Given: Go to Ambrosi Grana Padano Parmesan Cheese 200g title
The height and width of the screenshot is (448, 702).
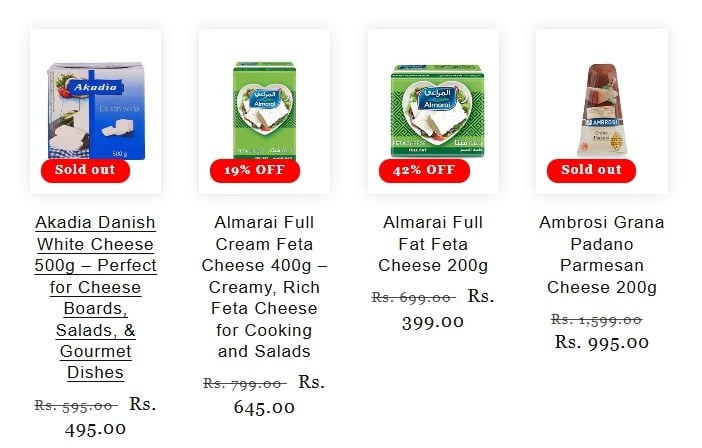Looking at the screenshot, I should 602,254.
